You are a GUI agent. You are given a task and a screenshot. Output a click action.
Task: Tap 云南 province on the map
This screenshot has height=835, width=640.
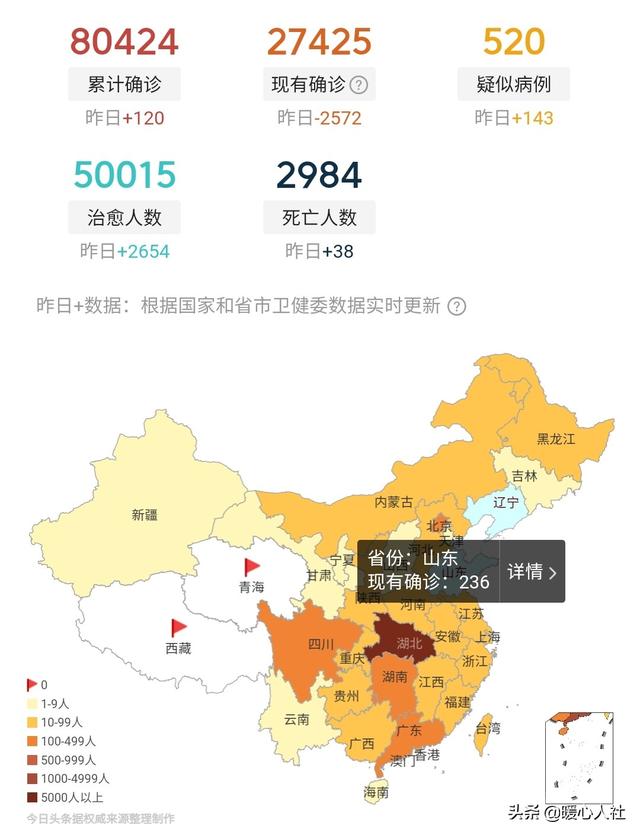pos(295,718)
